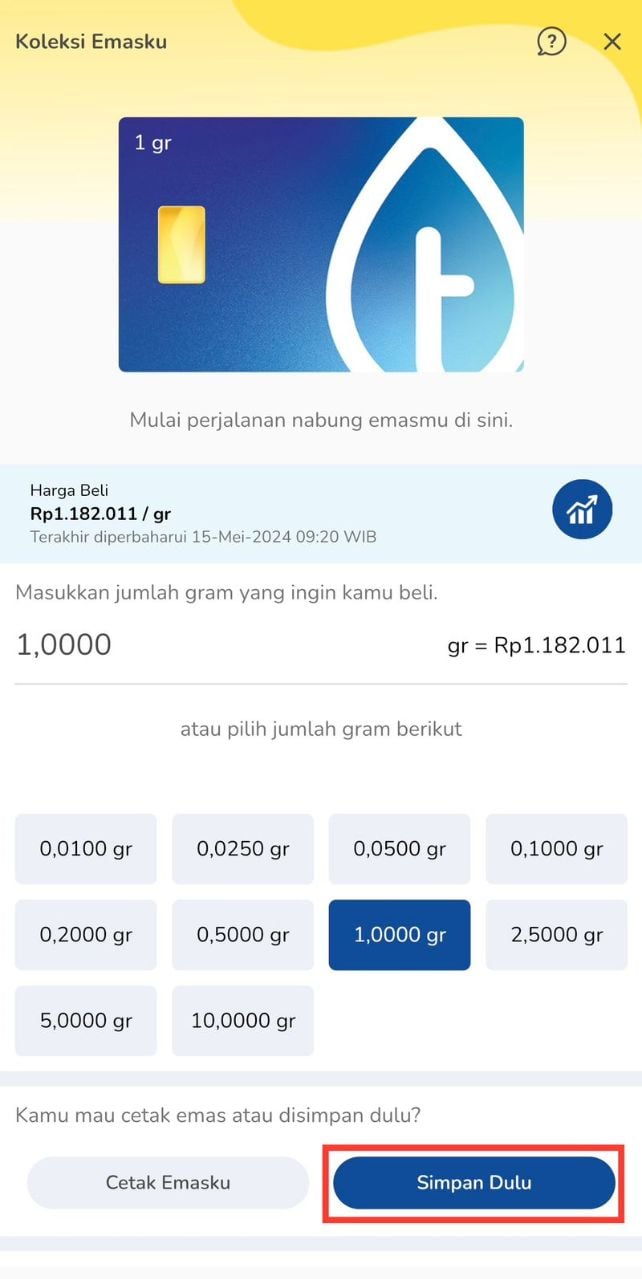The height and width of the screenshot is (1279, 642).
Task: Choose the 0,0250 gr option
Action: click(243, 849)
